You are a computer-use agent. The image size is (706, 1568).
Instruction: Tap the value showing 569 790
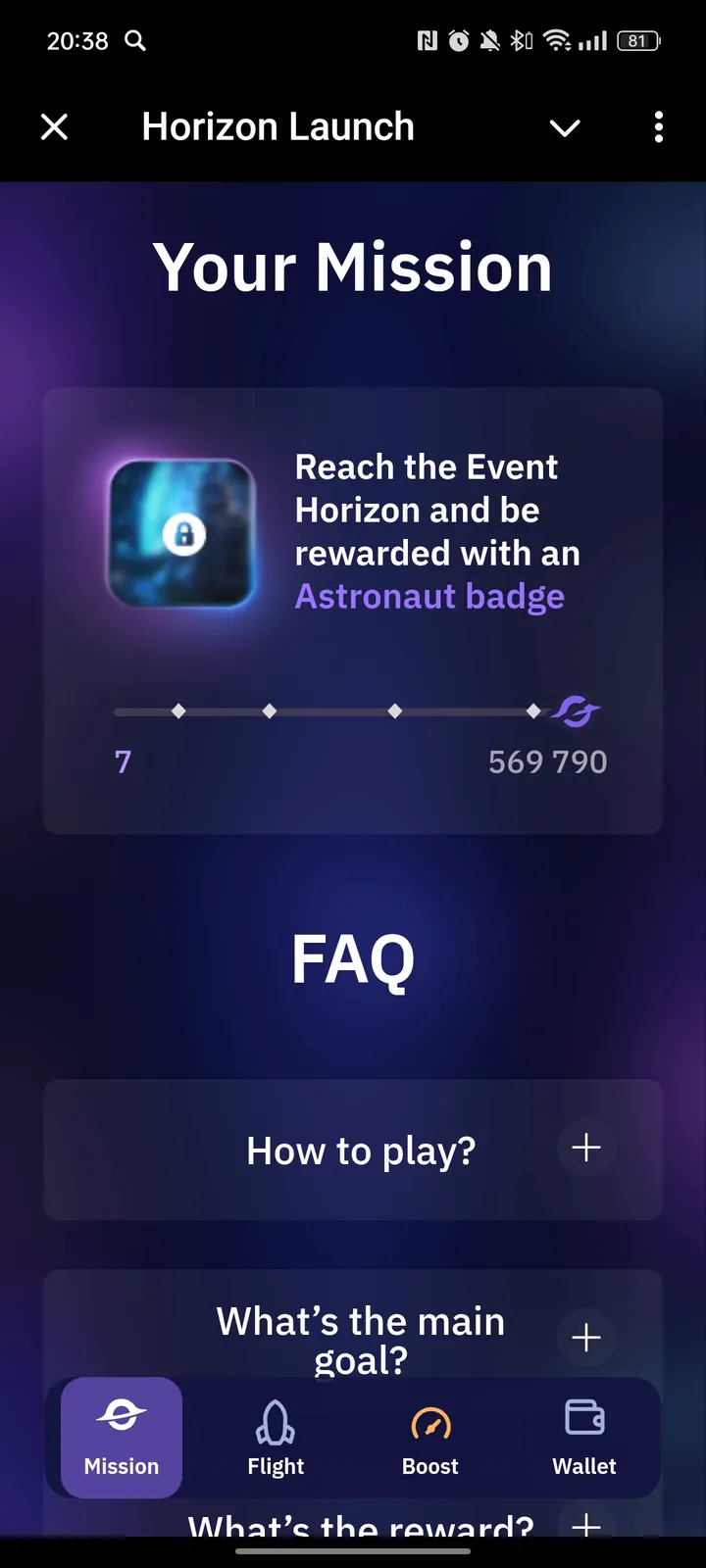click(x=547, y=761)
